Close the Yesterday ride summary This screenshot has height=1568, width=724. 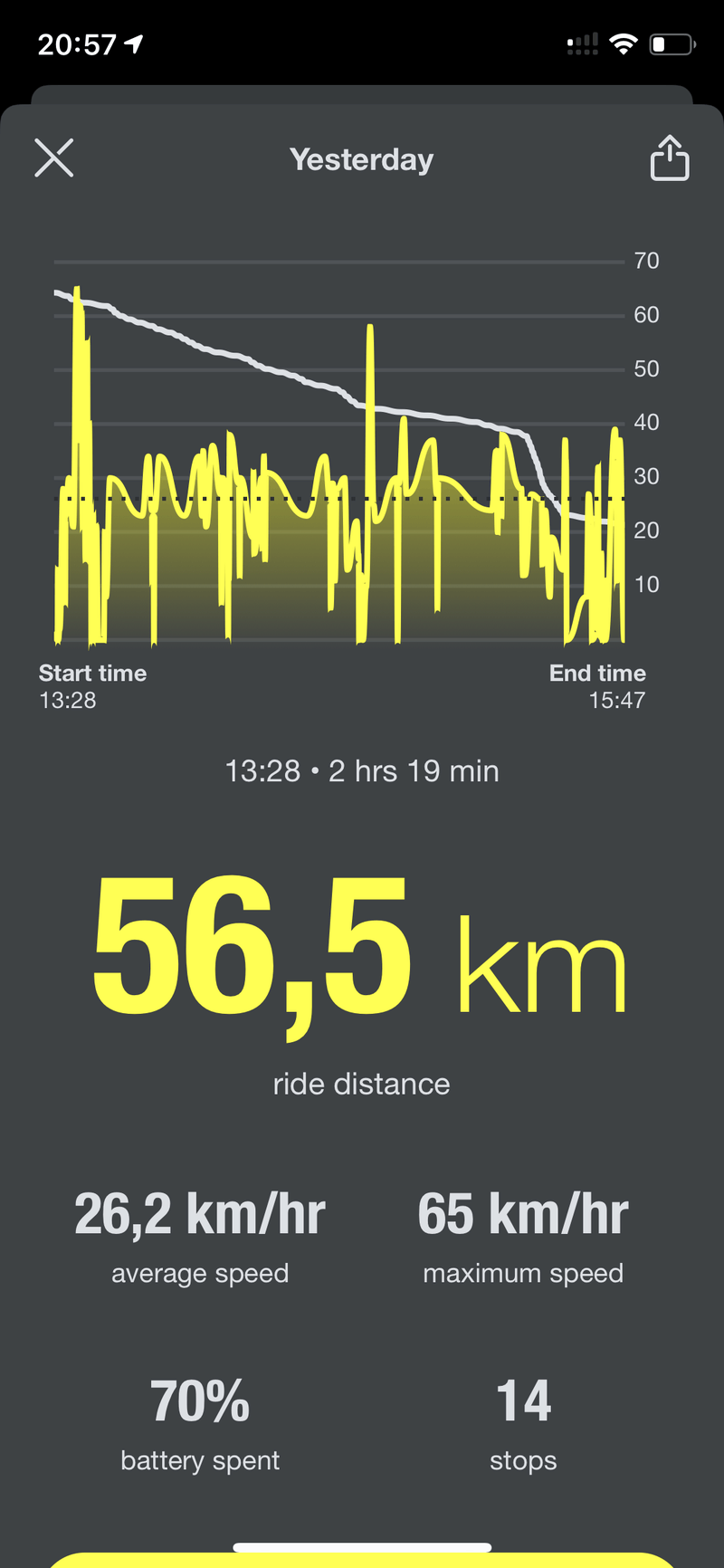pyautogui.click(x=54, y=158)
